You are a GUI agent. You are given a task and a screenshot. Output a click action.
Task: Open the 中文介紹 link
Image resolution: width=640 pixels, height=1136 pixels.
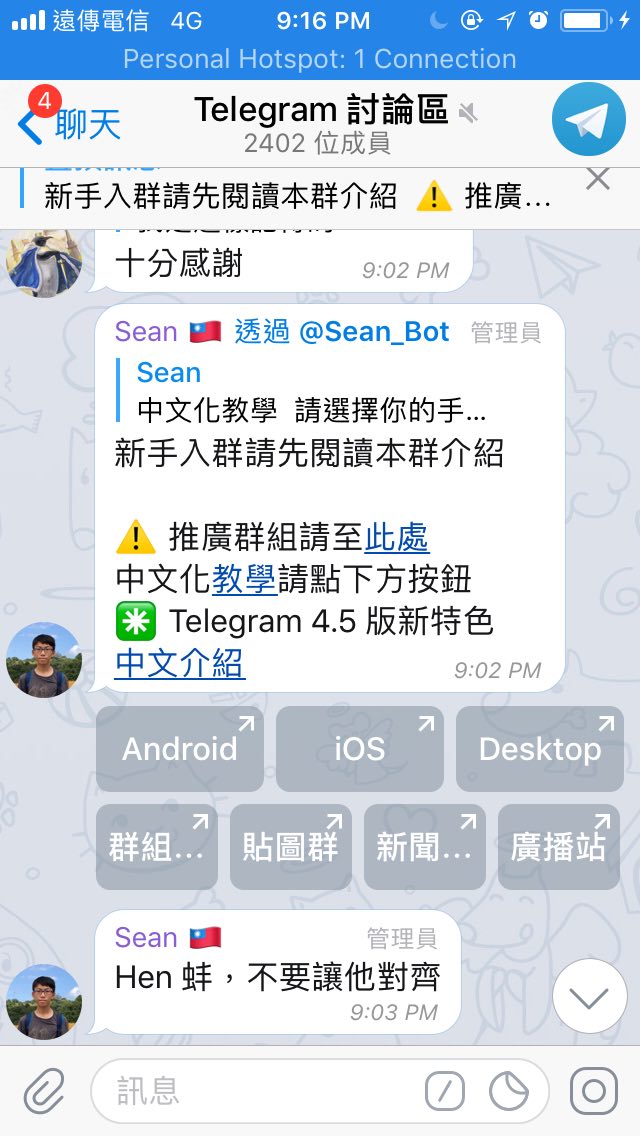(x=180, y=663)
